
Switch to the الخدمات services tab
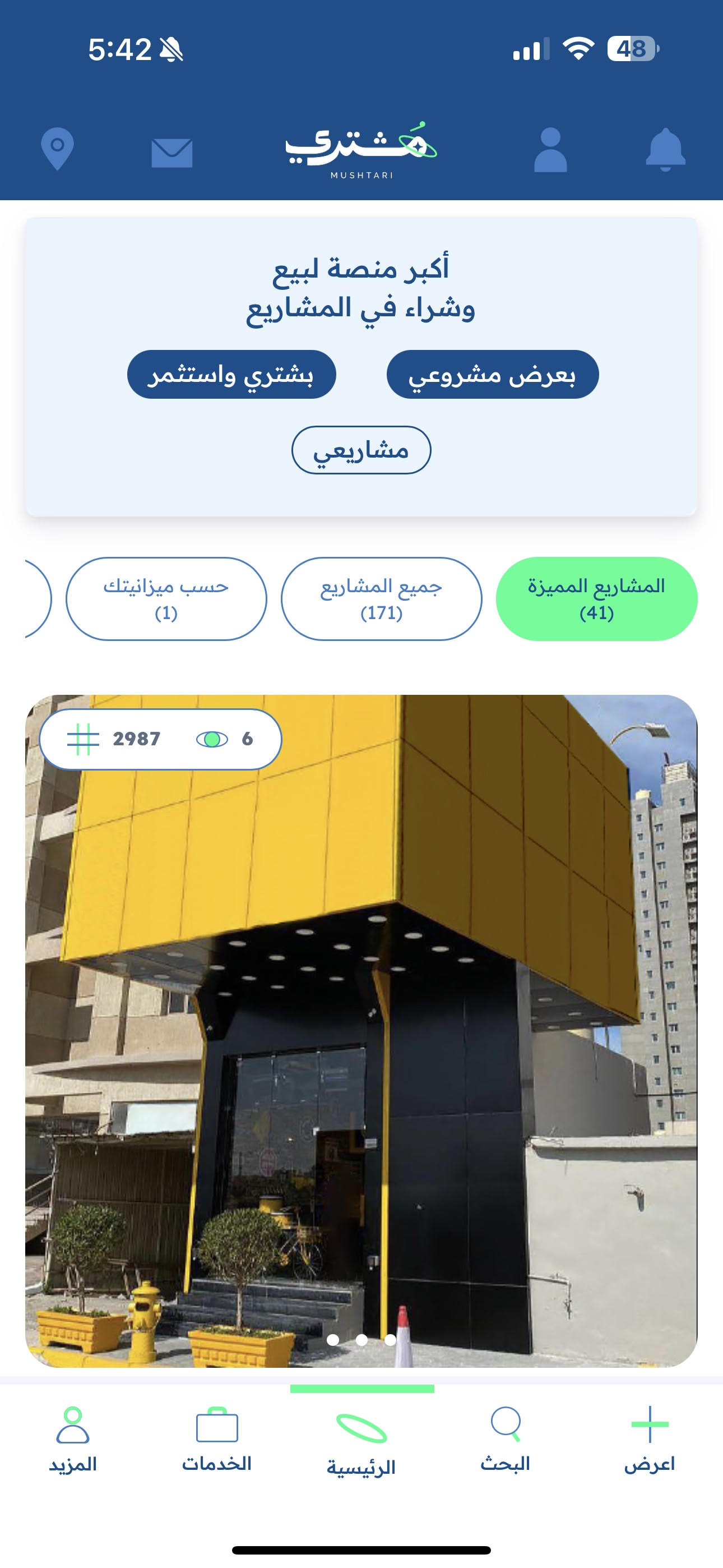click(x=217, y=1440)
